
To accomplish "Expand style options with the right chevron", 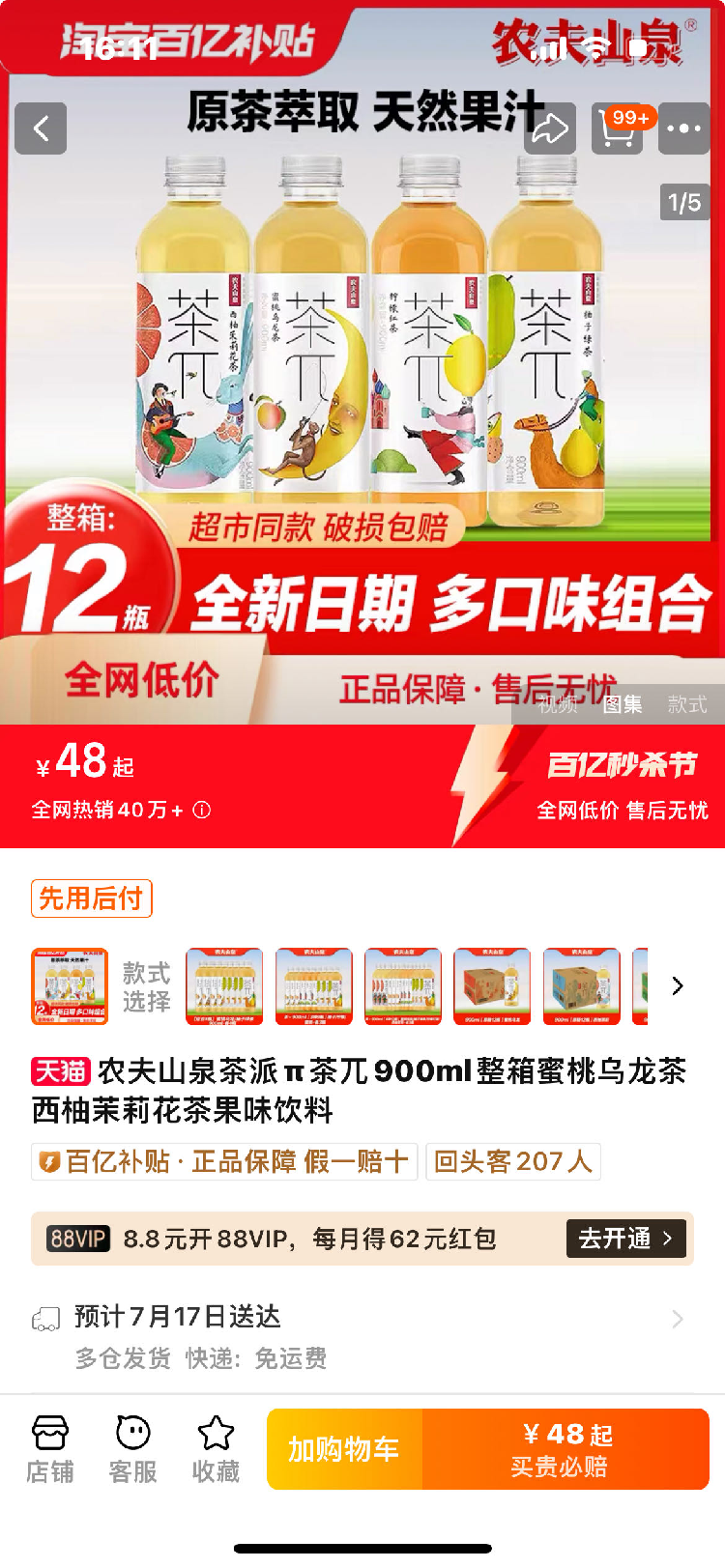I will point(677,986).
